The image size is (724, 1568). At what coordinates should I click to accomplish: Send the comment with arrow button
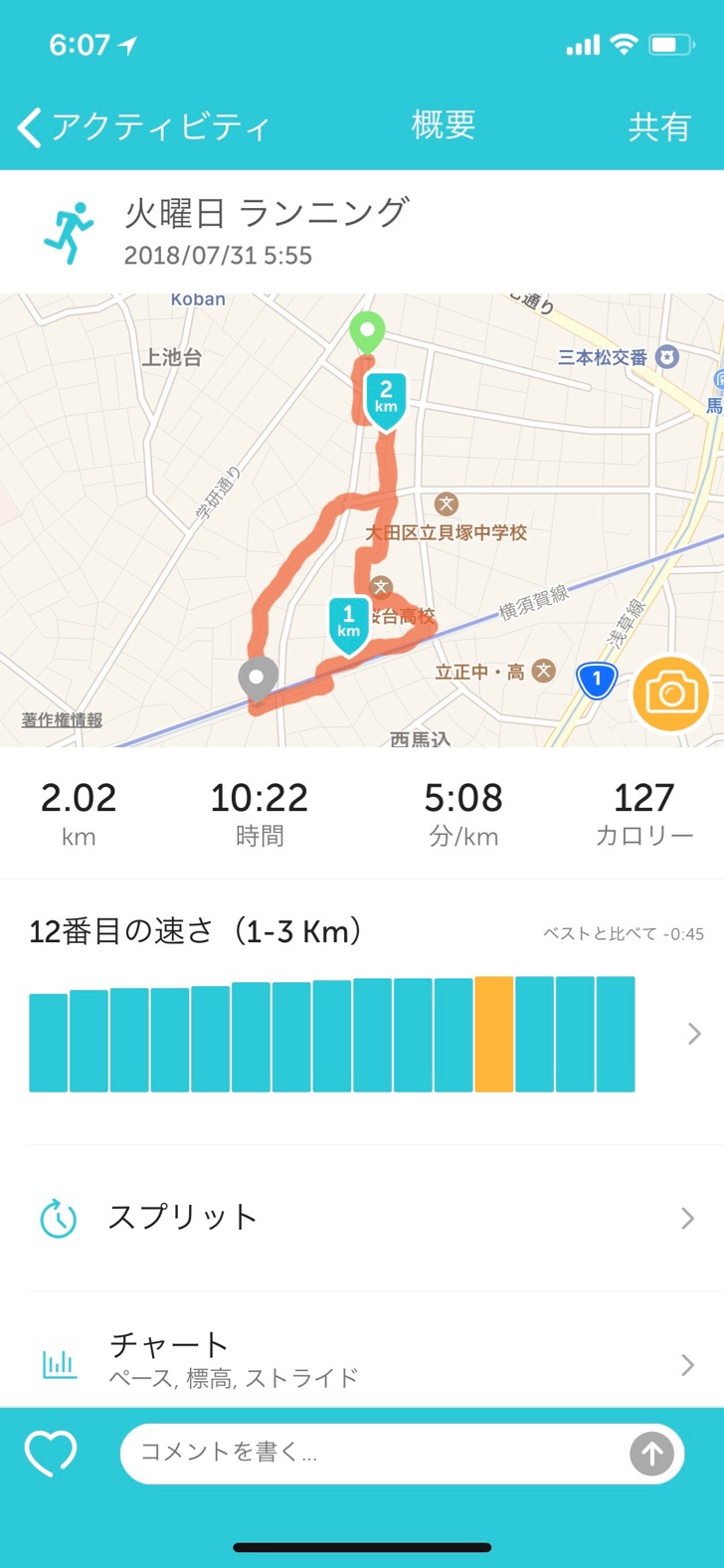[x=651, y=1455]
